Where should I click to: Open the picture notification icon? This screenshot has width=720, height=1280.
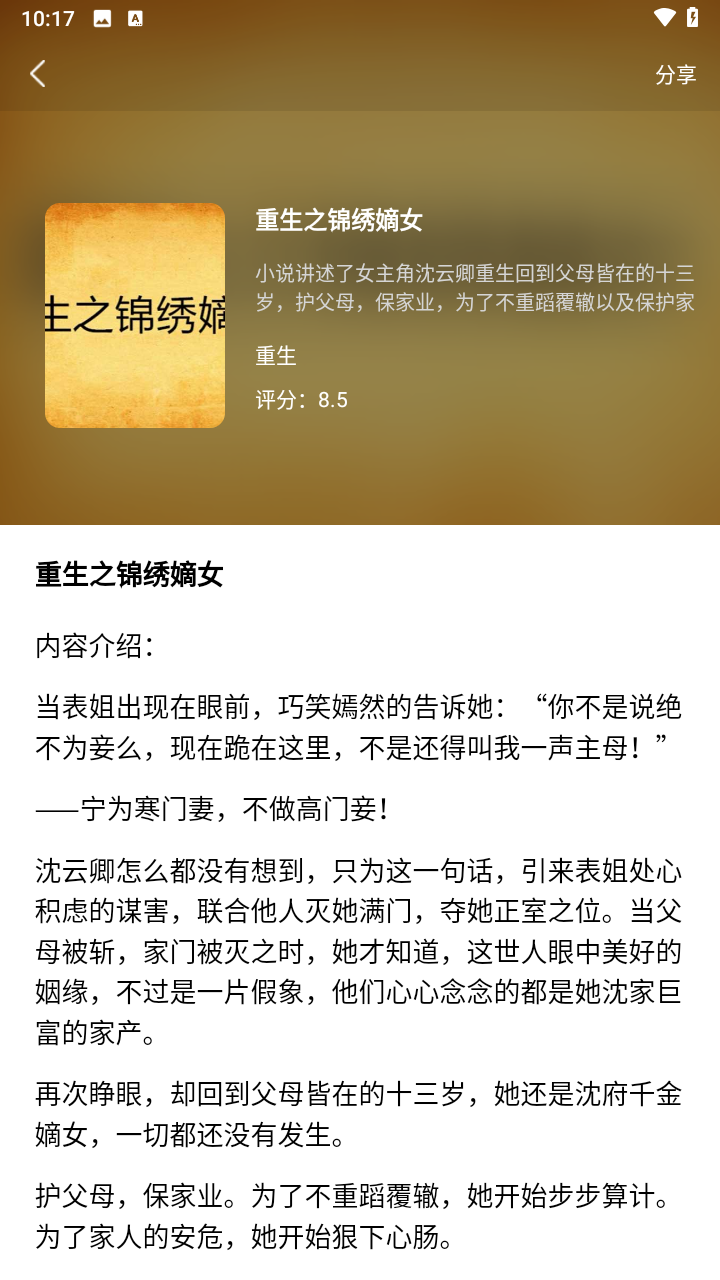point(99,17)
